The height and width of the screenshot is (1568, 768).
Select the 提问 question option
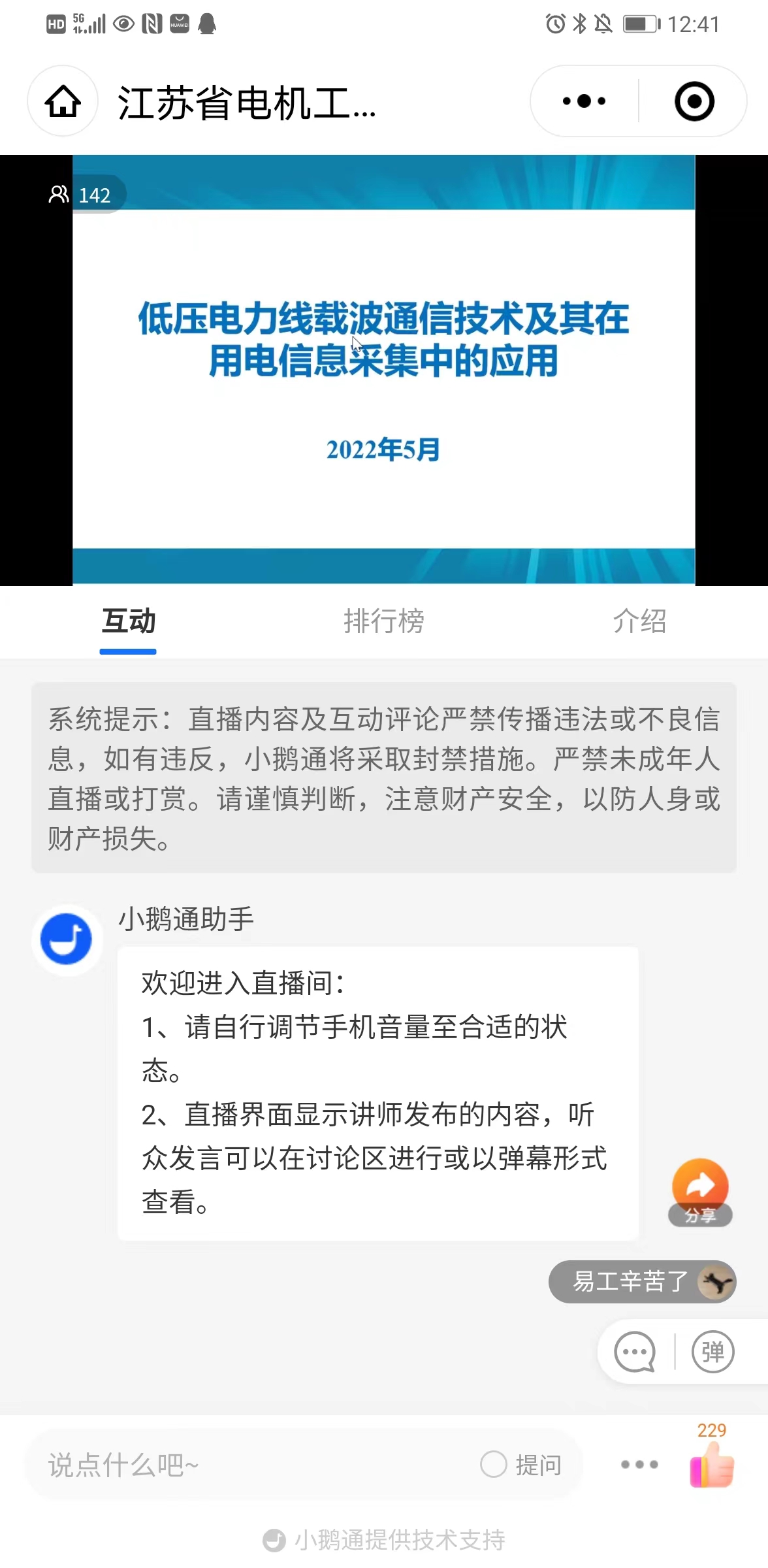tap(522, 1465)
